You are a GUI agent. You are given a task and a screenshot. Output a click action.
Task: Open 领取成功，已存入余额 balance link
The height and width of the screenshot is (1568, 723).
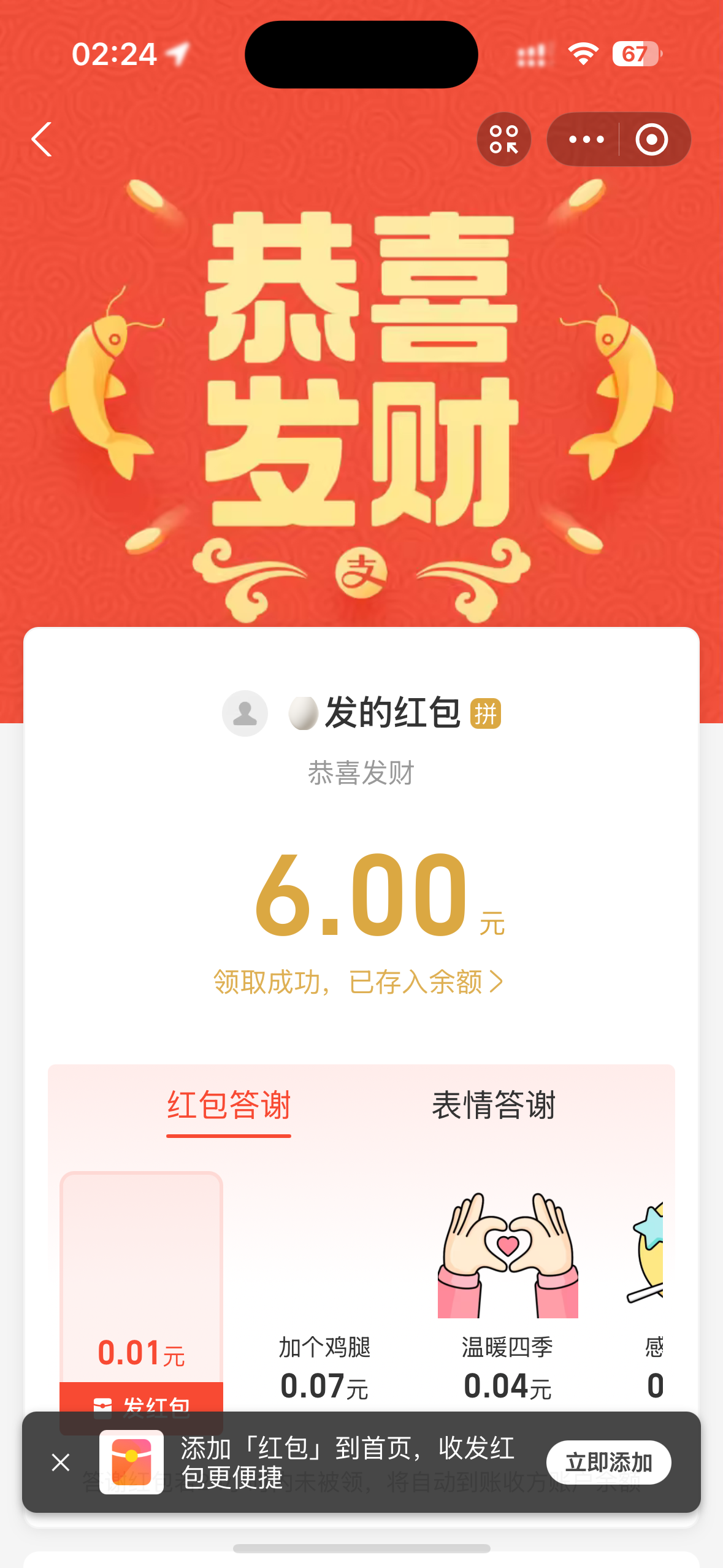tap(359, 982)
